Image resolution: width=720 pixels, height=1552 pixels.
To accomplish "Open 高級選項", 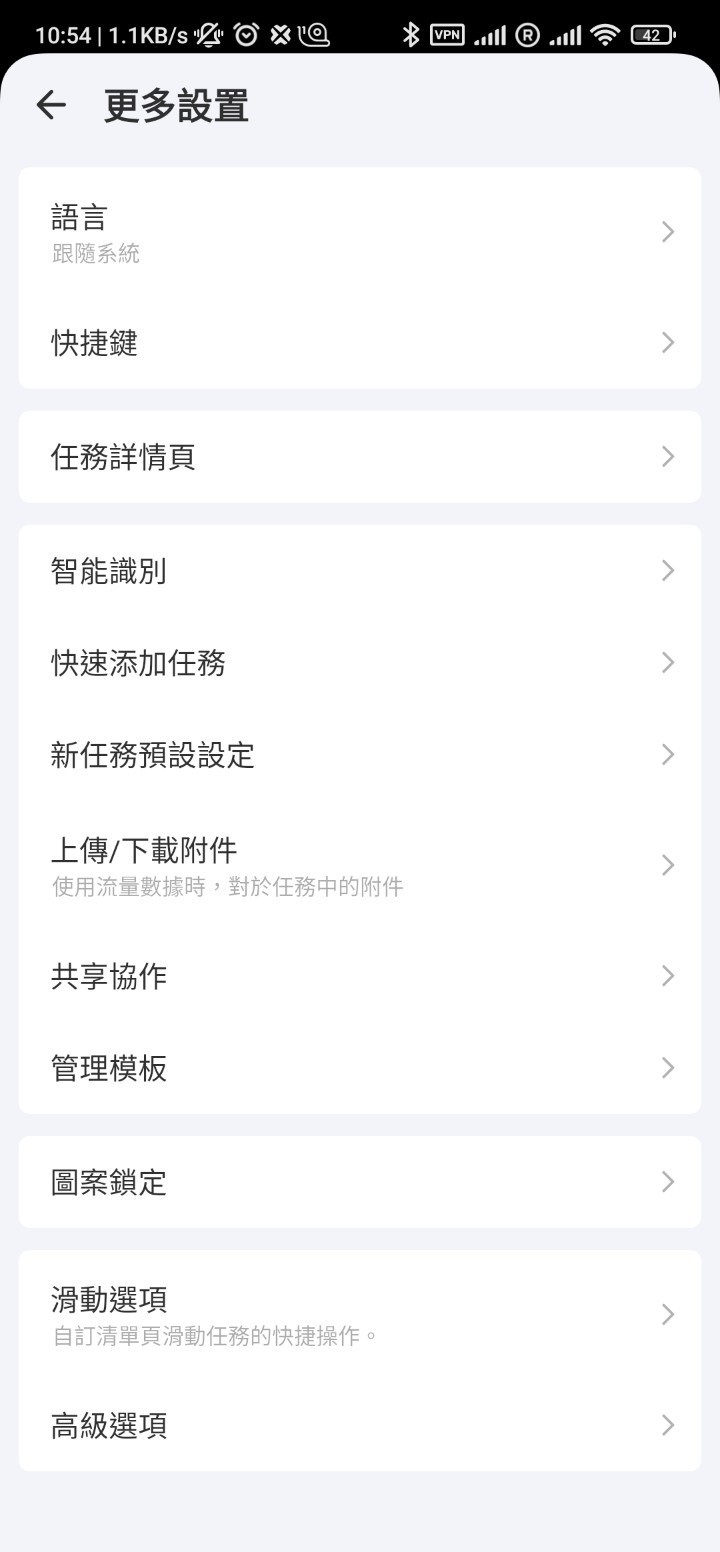I will [360, 1425].
